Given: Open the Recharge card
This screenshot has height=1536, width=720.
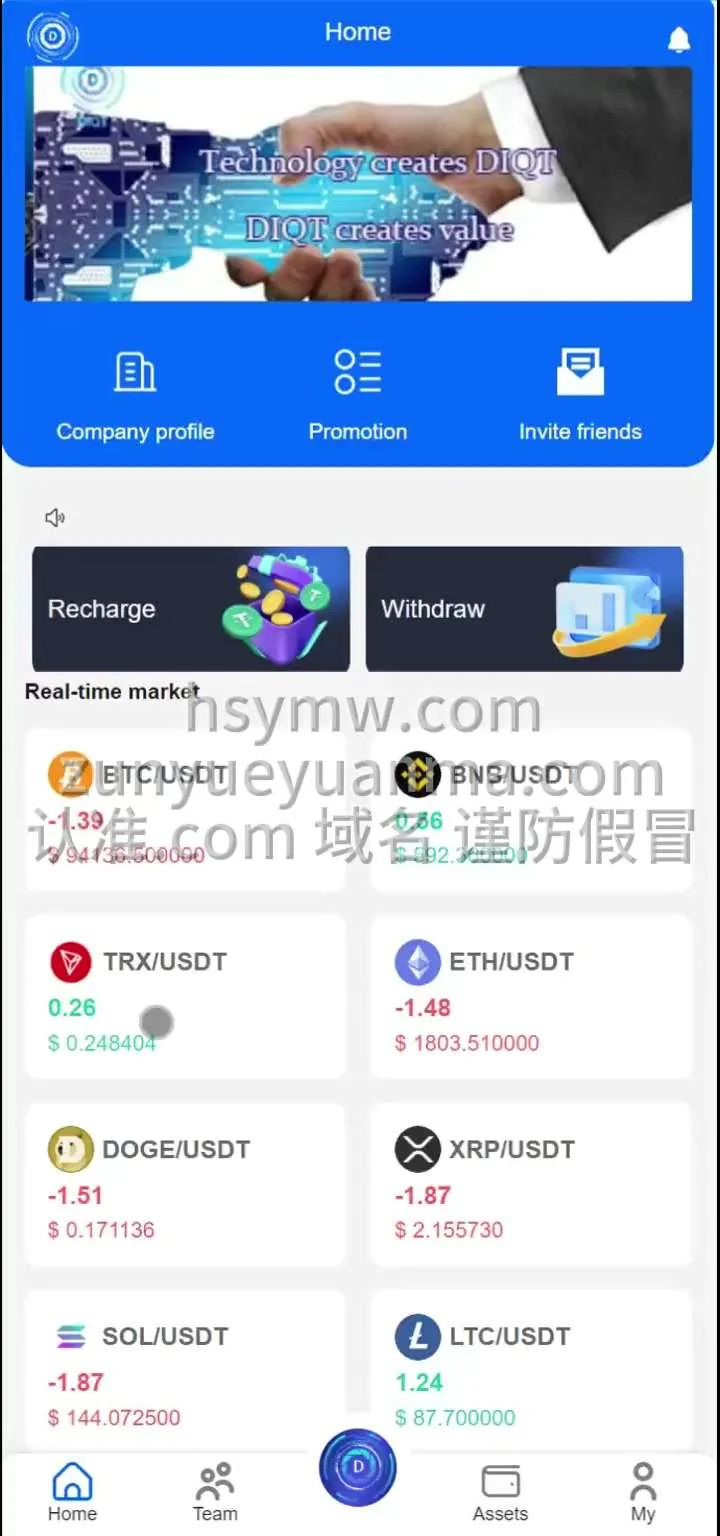Looking at the screenshot, I should point(191,608).
